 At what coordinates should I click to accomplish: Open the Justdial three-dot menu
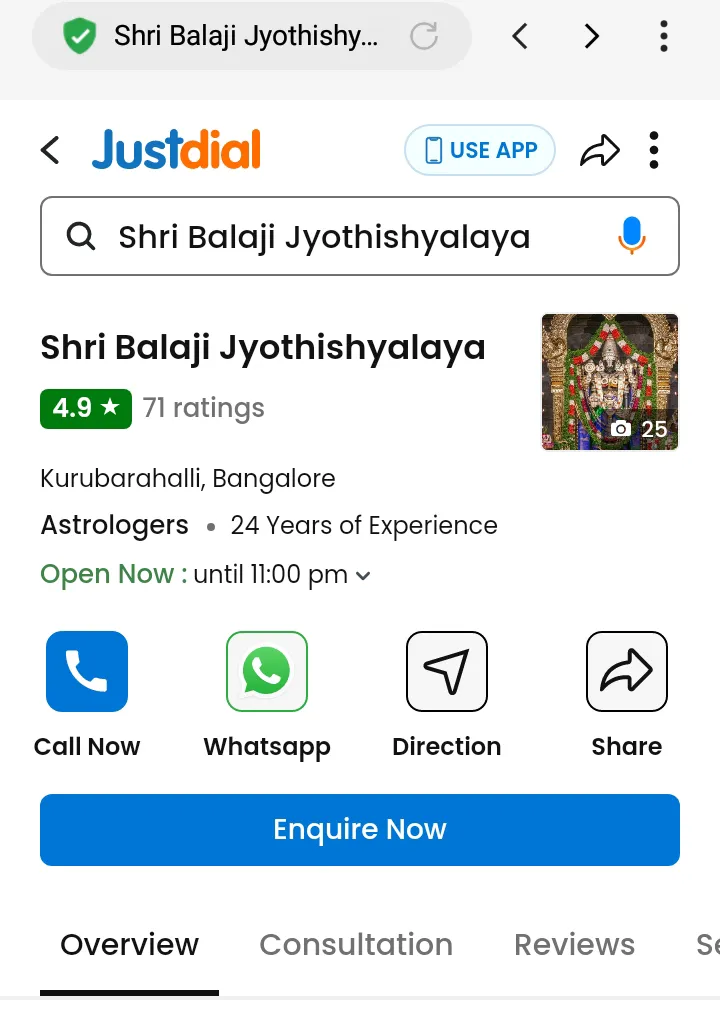653,150
